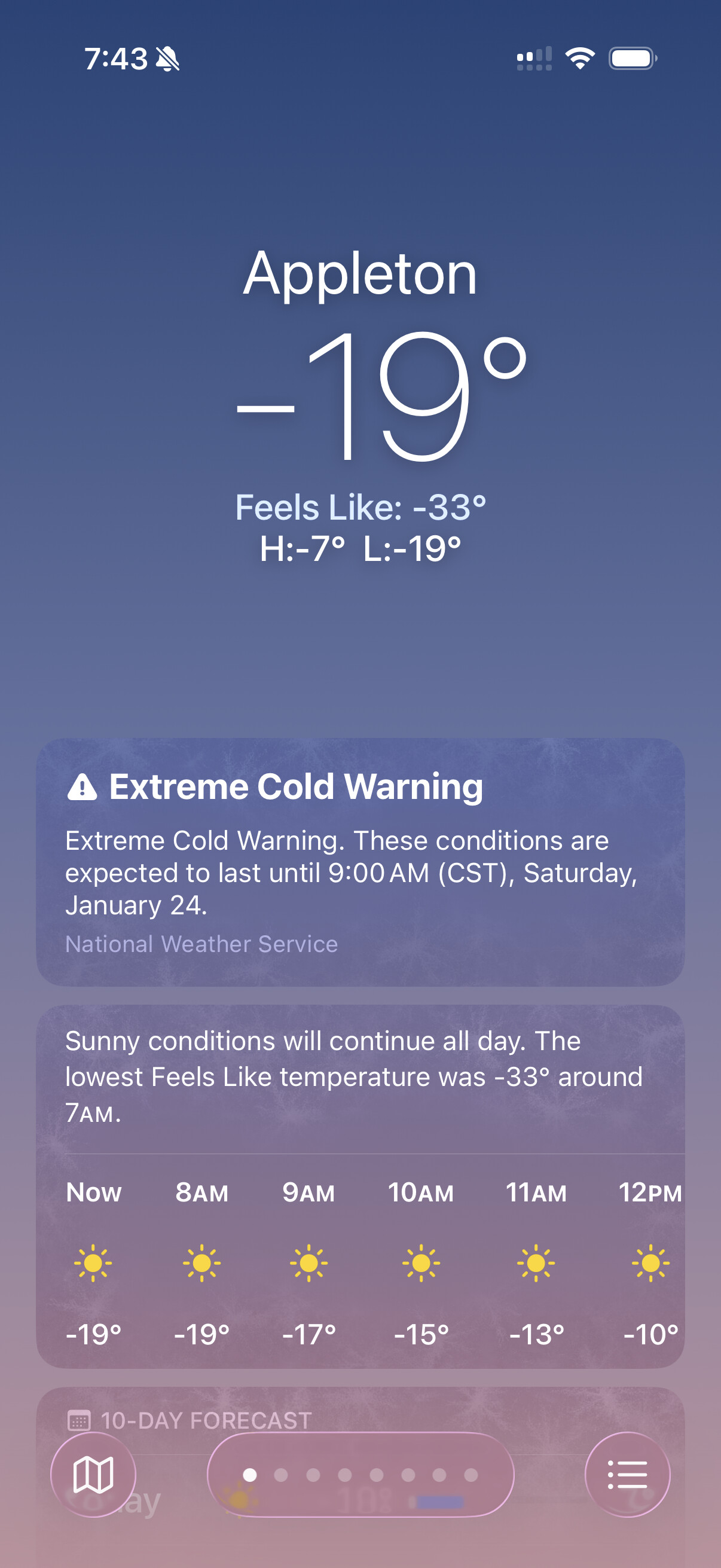Screen dimensions: 721x1568
Task: Open the city list
Action: (x=627, y=1474)
